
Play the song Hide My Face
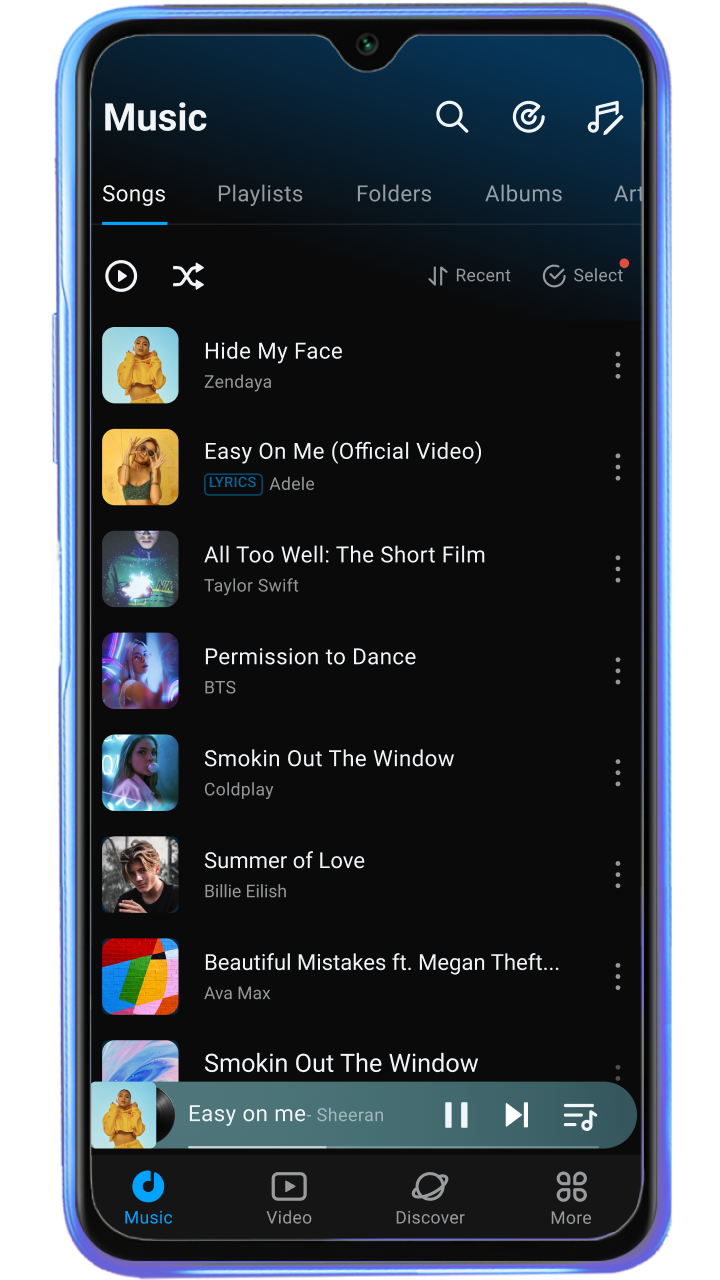tap(273, 352)
